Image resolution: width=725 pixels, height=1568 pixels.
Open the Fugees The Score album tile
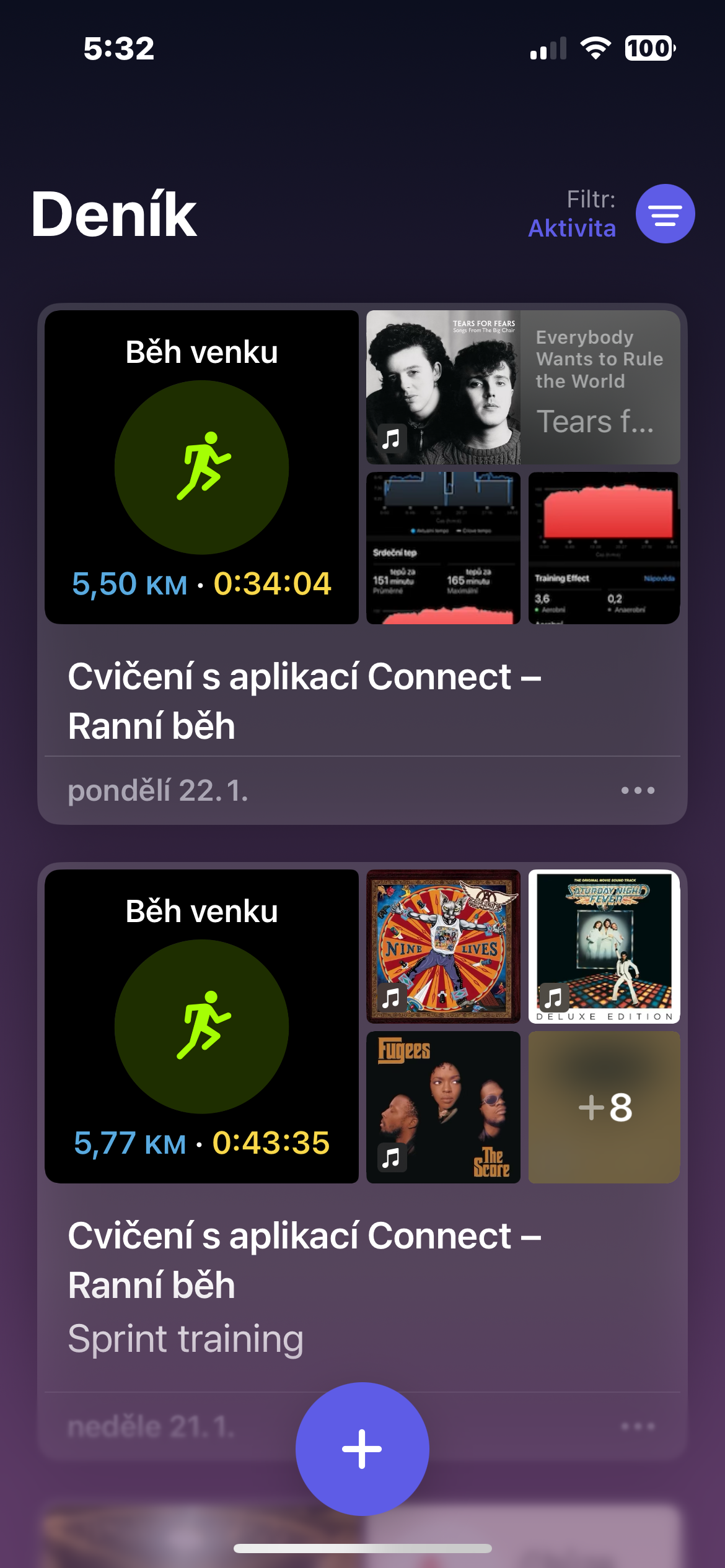tap(443, 1107)
